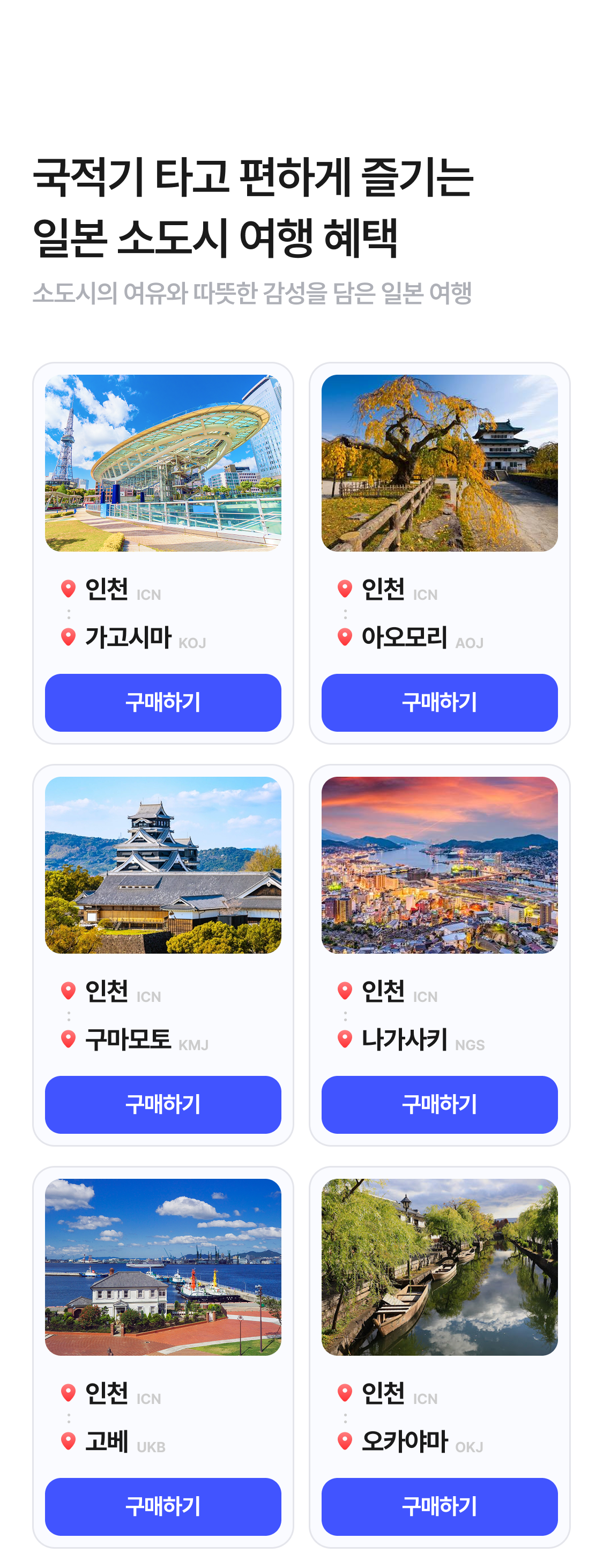The width and height of the screenshot is (603, 1568).
Task: Buy the Incheon to Aomori flight
Action: [438, 702]
